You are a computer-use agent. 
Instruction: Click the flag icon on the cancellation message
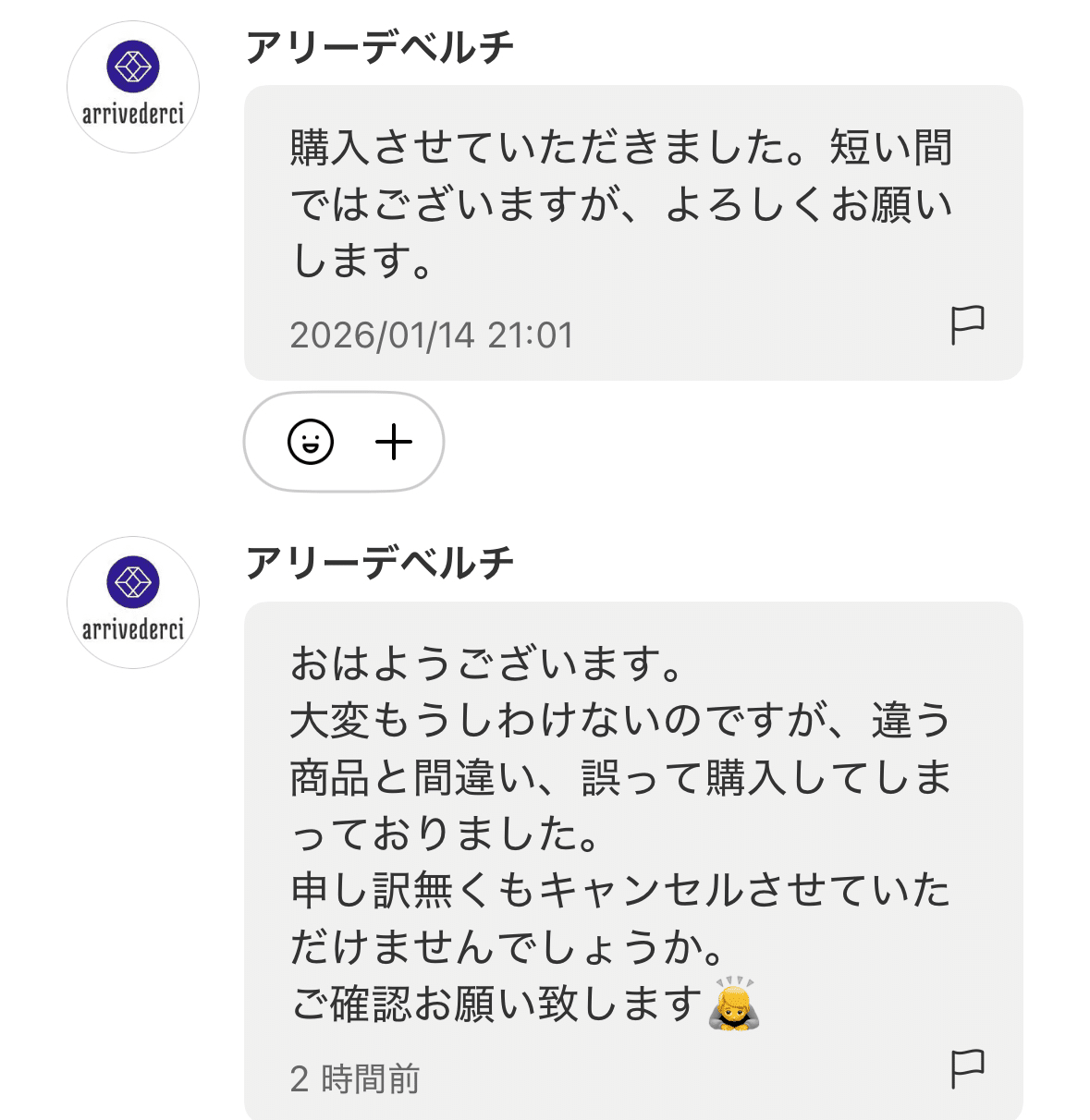970,1070
